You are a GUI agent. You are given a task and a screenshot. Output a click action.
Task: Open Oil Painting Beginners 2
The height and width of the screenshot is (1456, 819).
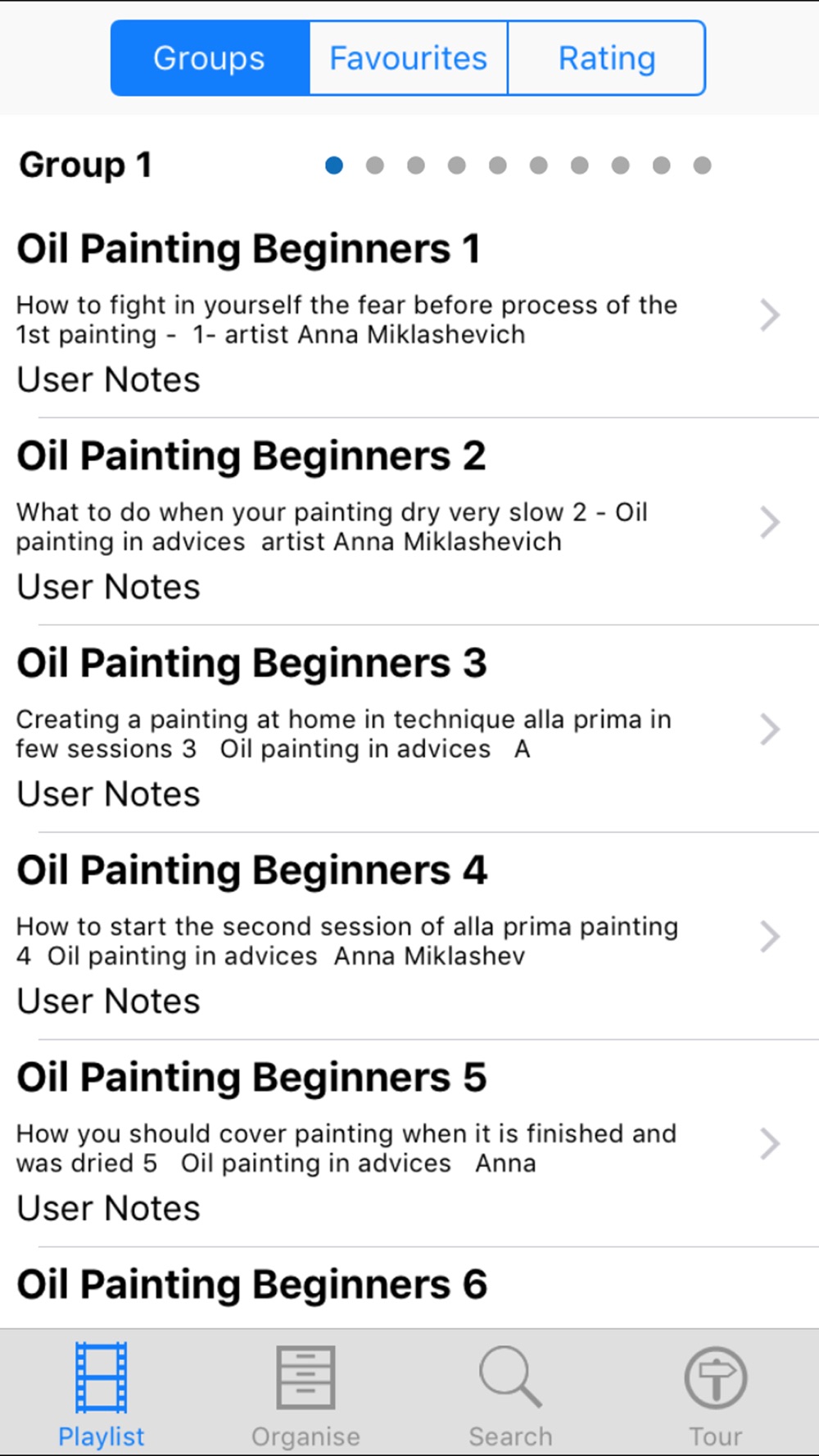coord(409,522)
